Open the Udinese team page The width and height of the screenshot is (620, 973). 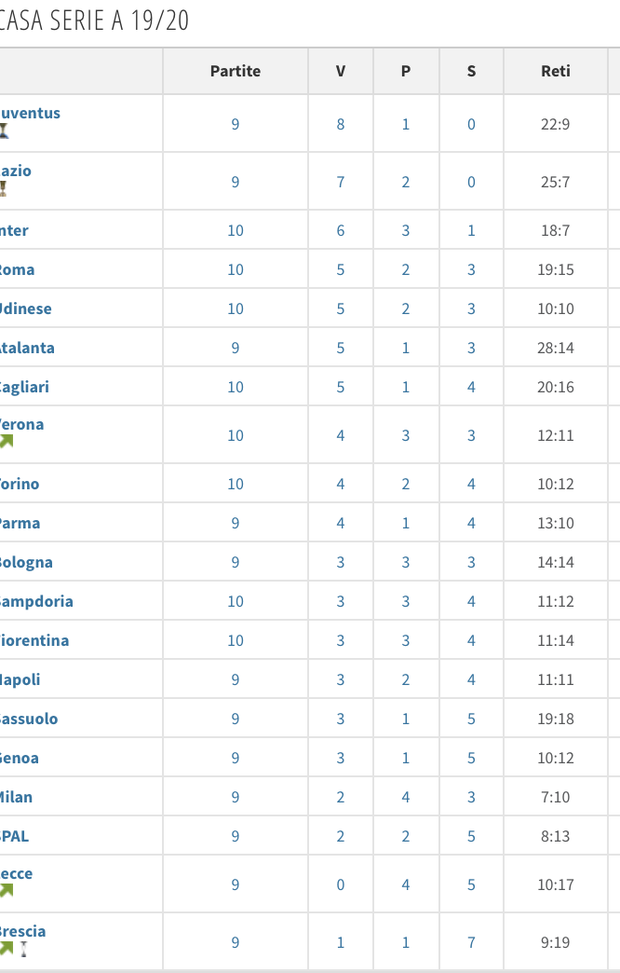tap(26, 309)
